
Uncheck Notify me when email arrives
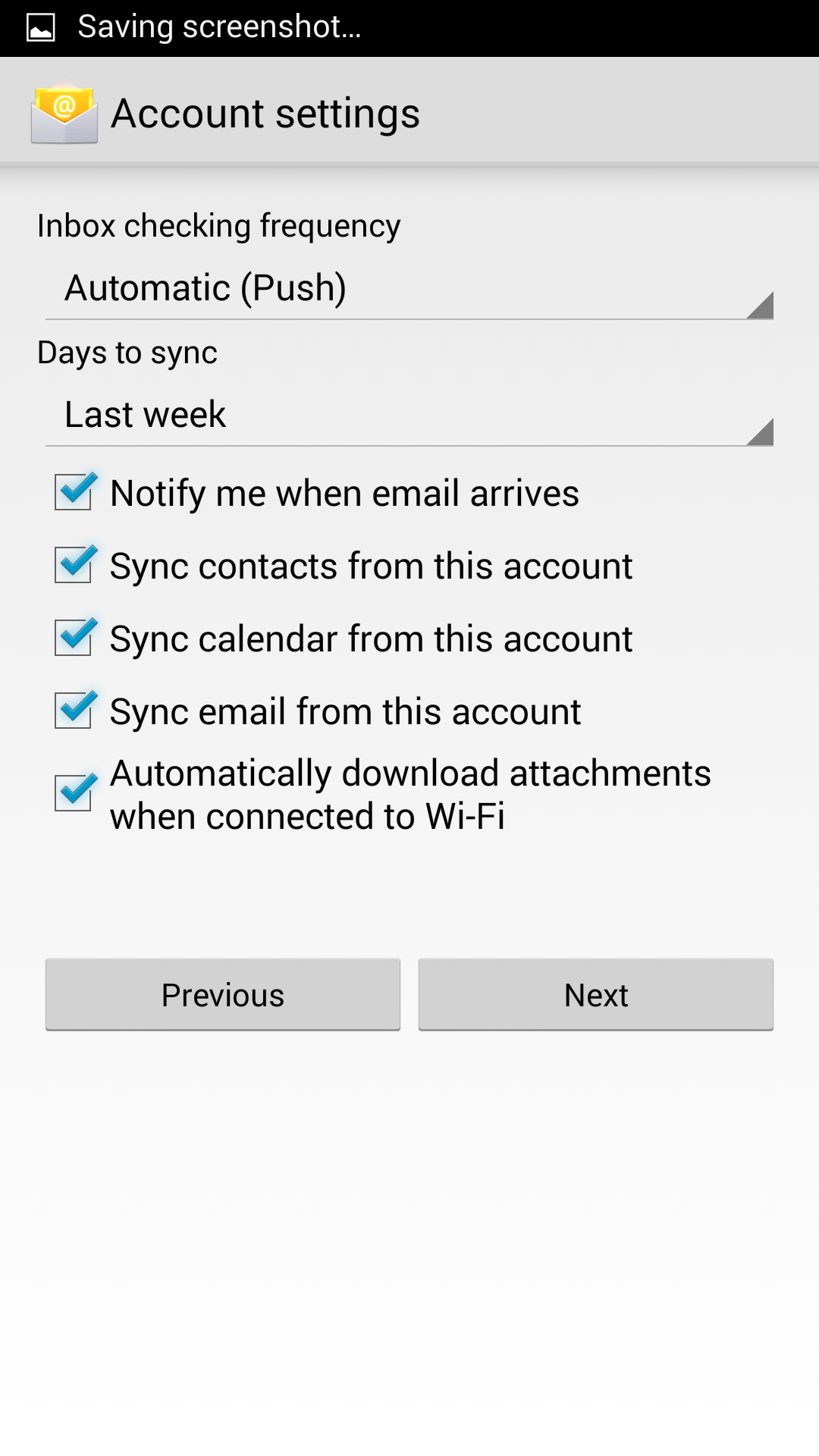point(74,492)
